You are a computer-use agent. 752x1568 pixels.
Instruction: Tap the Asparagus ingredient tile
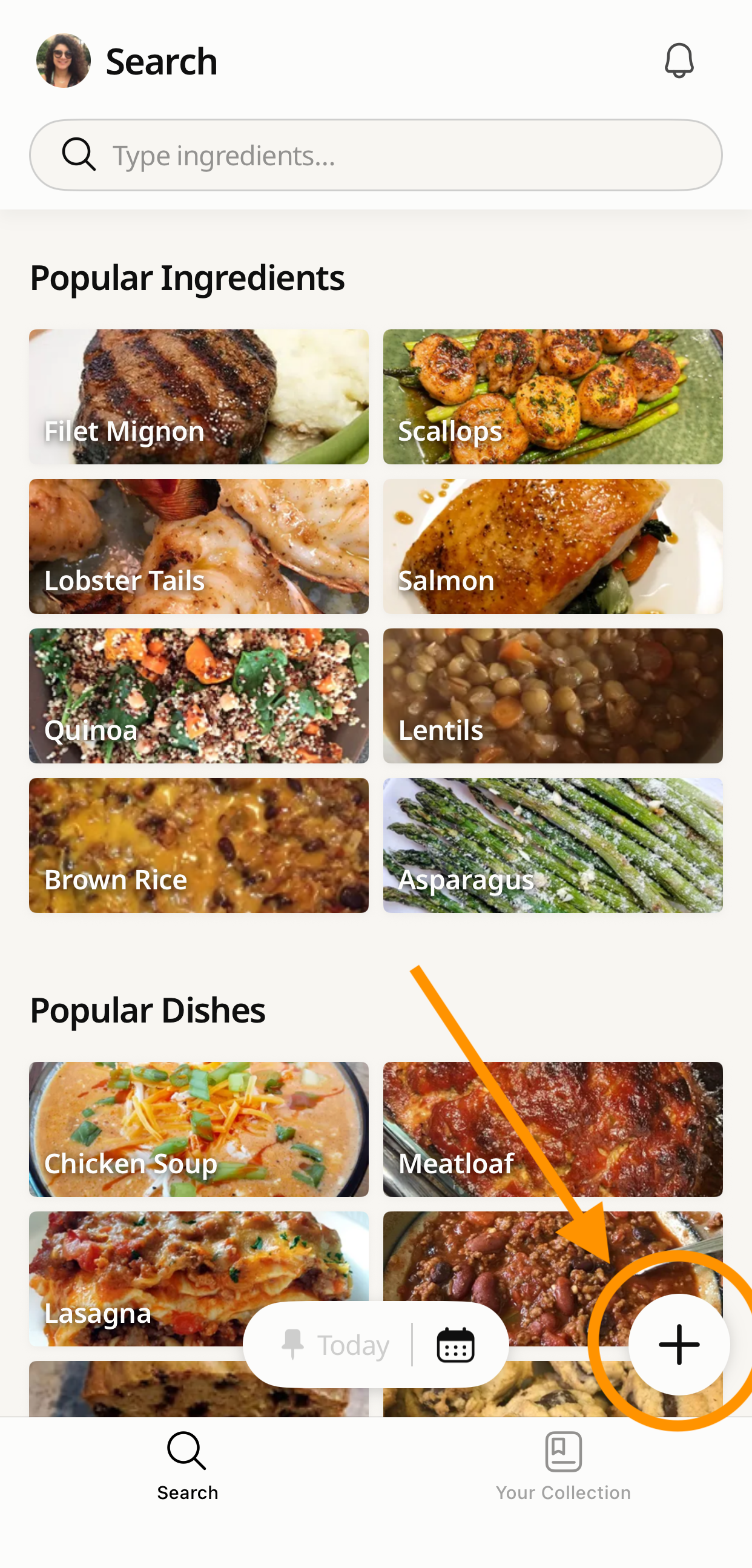click(552, 845)
